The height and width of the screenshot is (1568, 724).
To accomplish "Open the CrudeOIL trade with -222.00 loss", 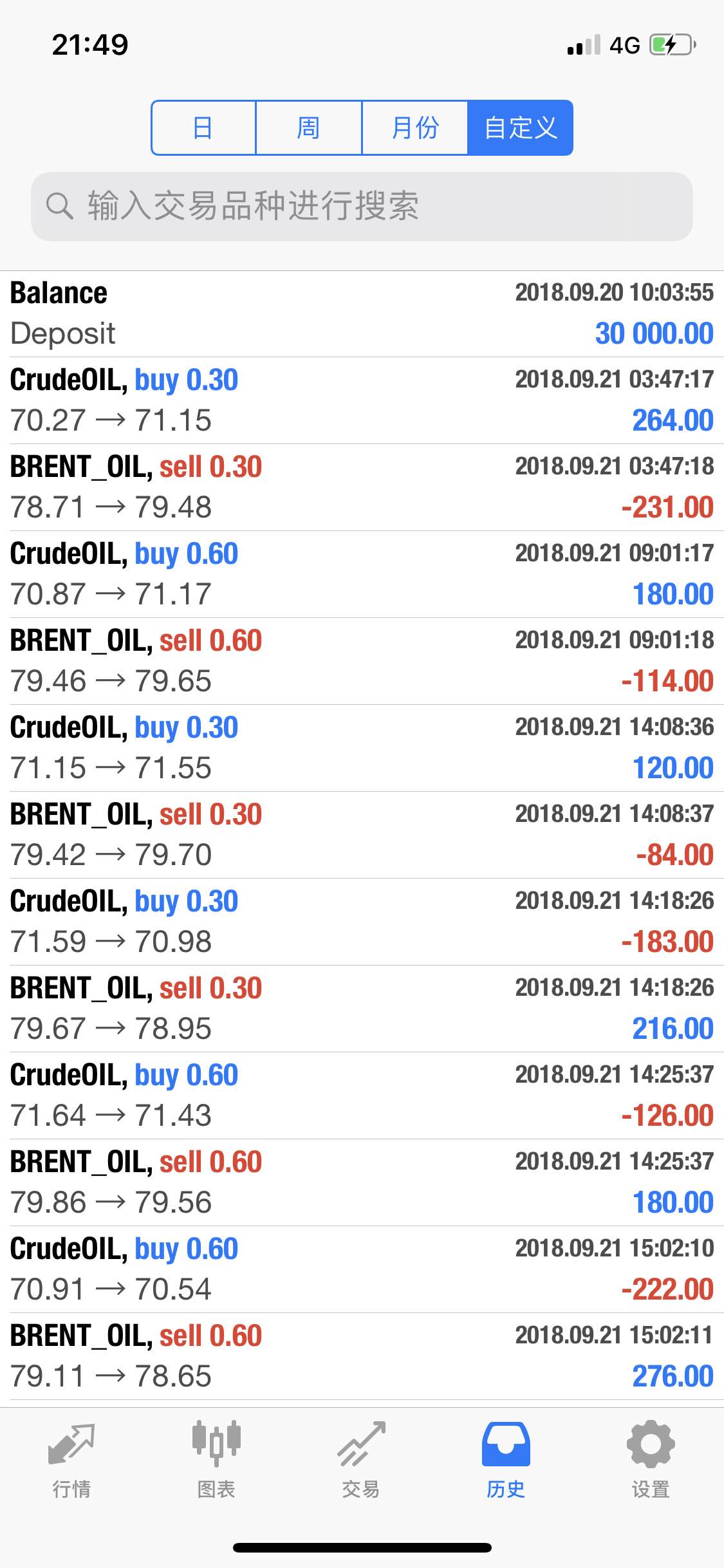I will (x=362, y=1269).
